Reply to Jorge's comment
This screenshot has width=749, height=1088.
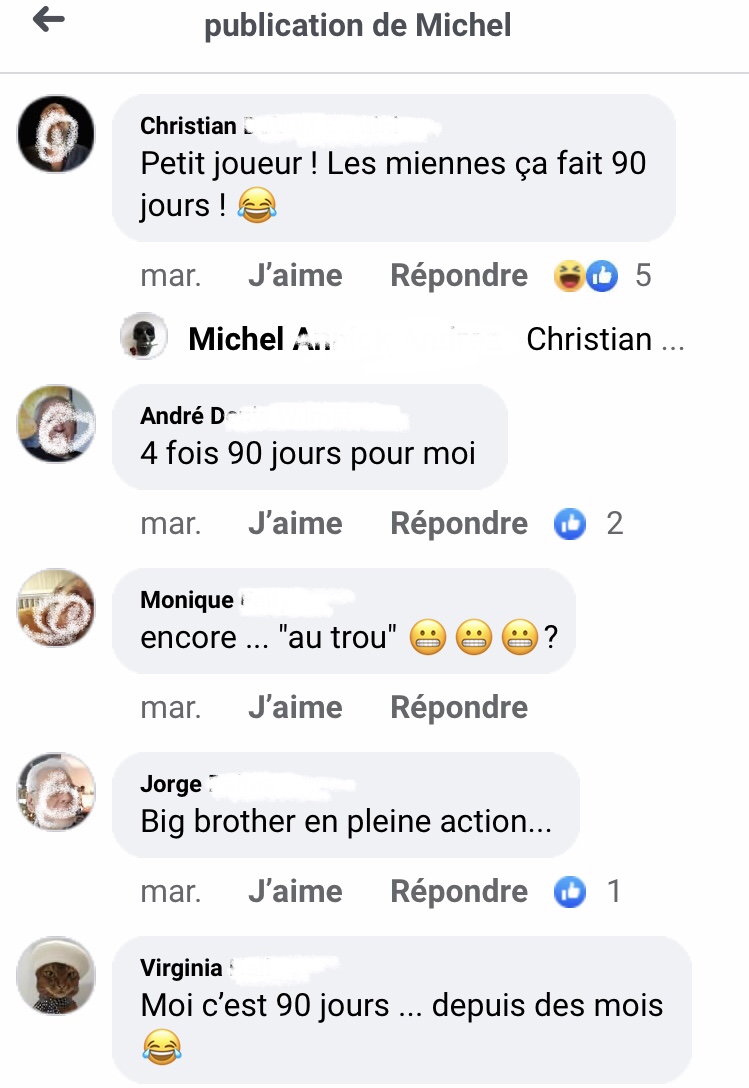459,892
